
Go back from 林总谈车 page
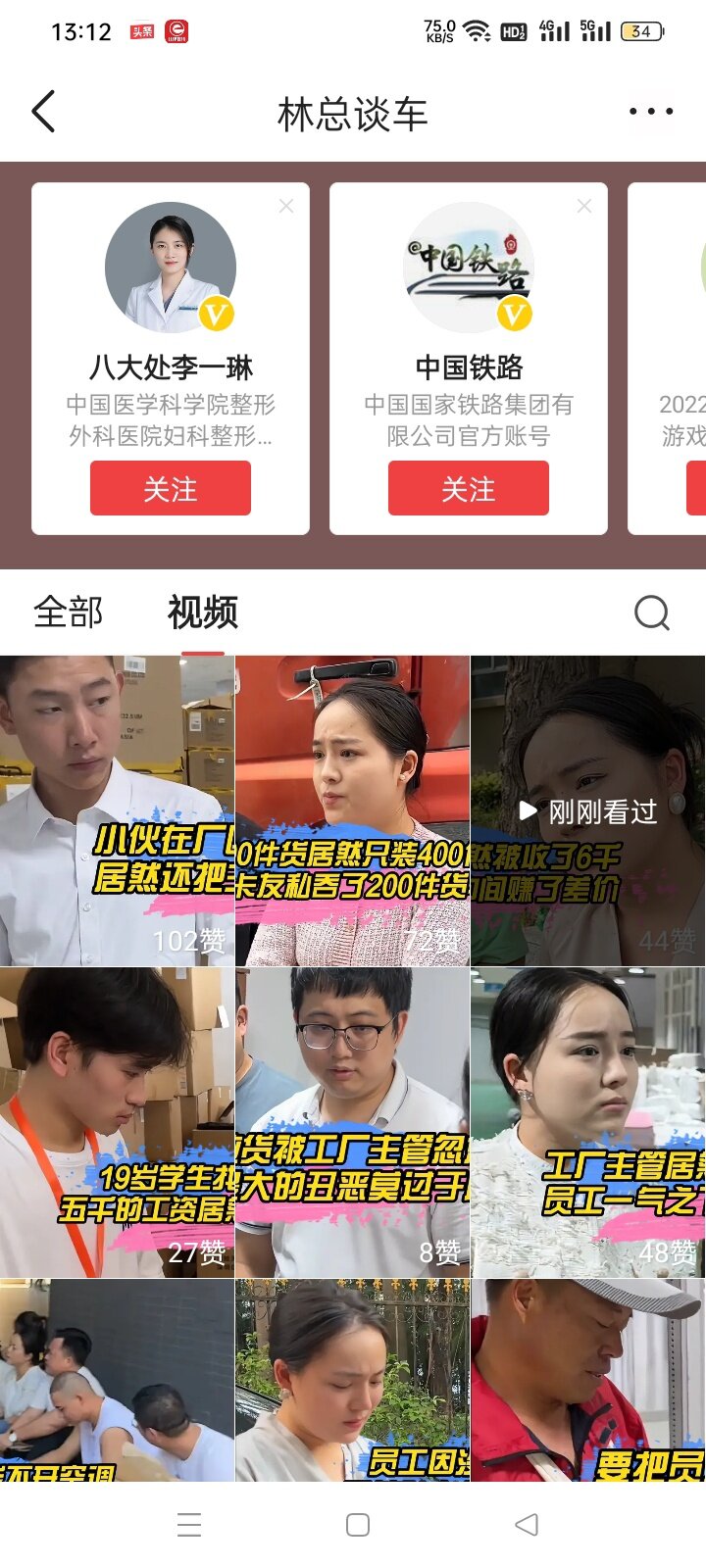(x=43, y=112)
